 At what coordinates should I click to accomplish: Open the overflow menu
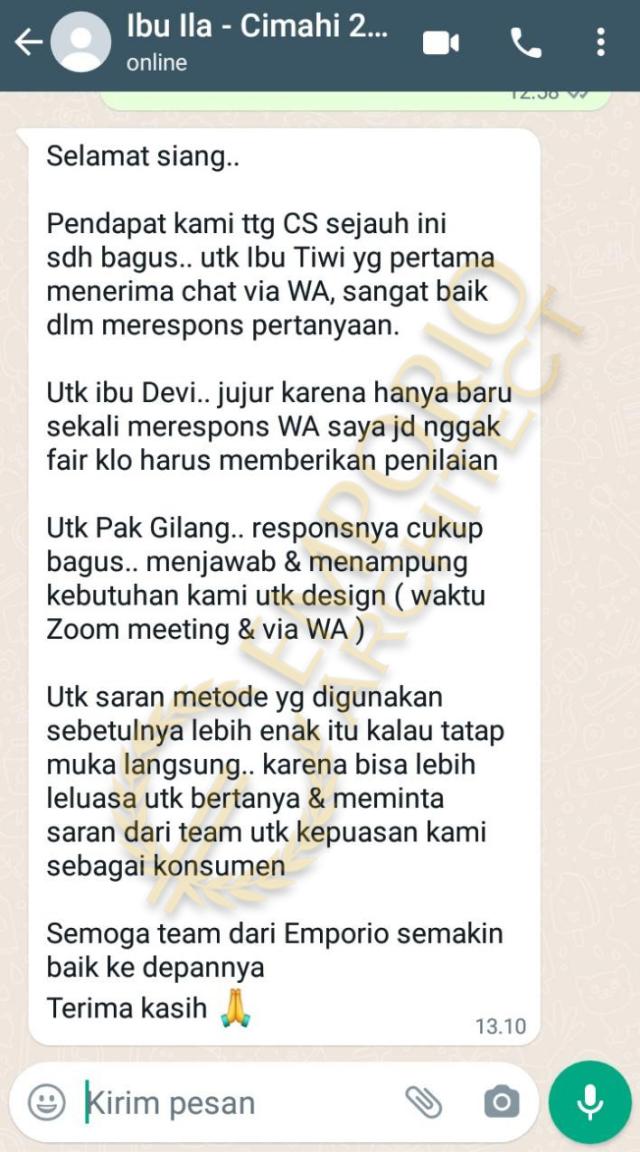[x=600, y=43]
